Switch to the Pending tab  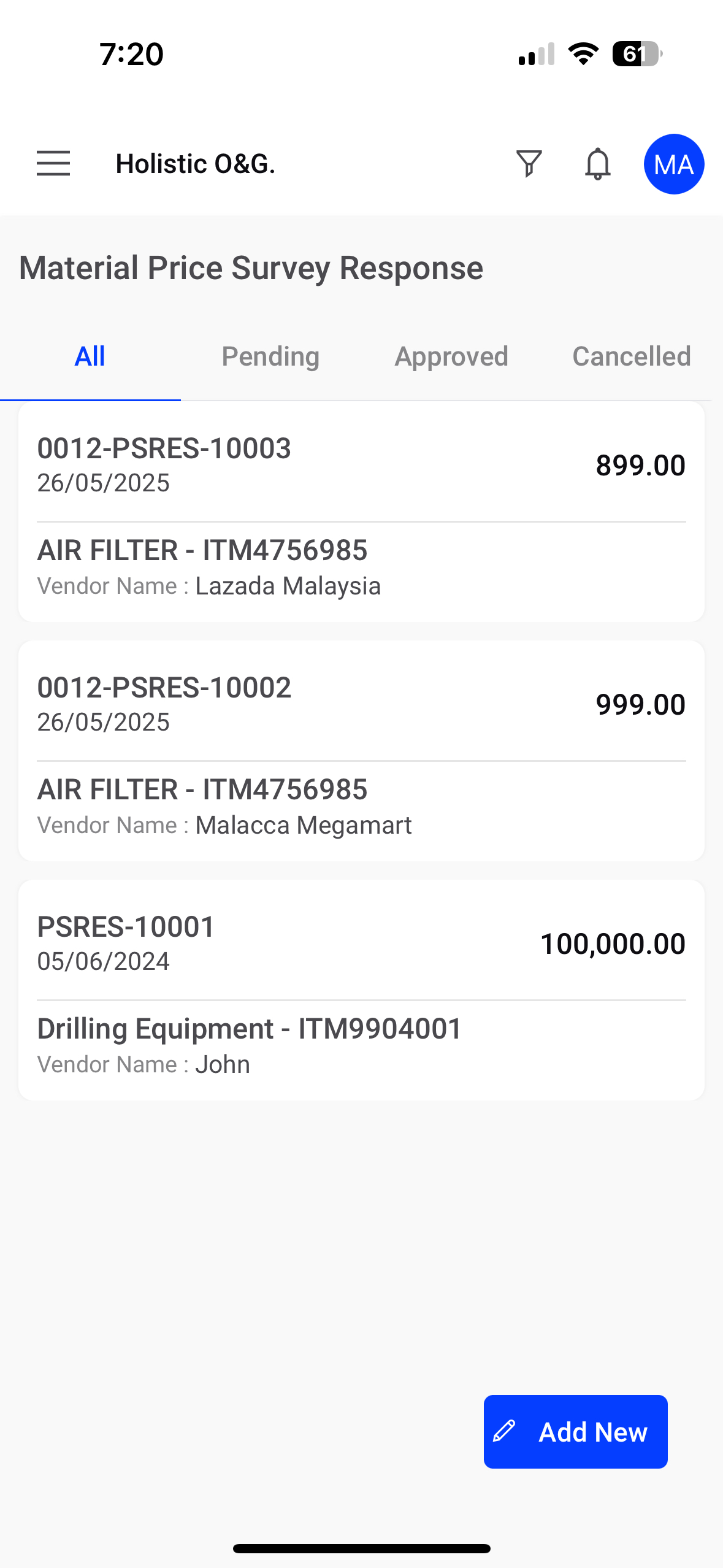[x=270, y=356]
